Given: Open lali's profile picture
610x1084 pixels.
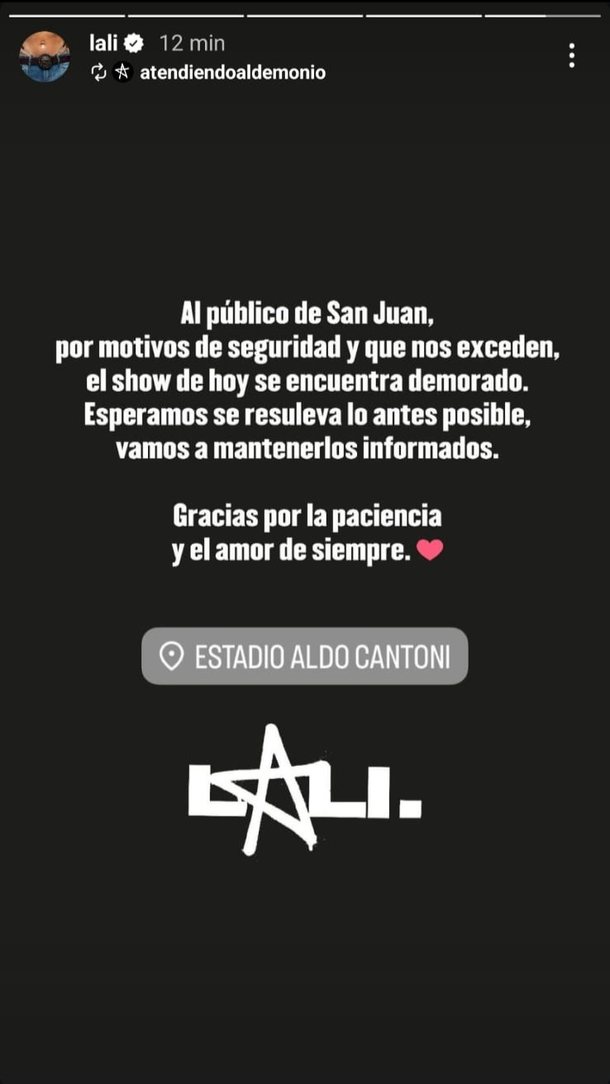Looking at the screenshot, I should 45,57.
